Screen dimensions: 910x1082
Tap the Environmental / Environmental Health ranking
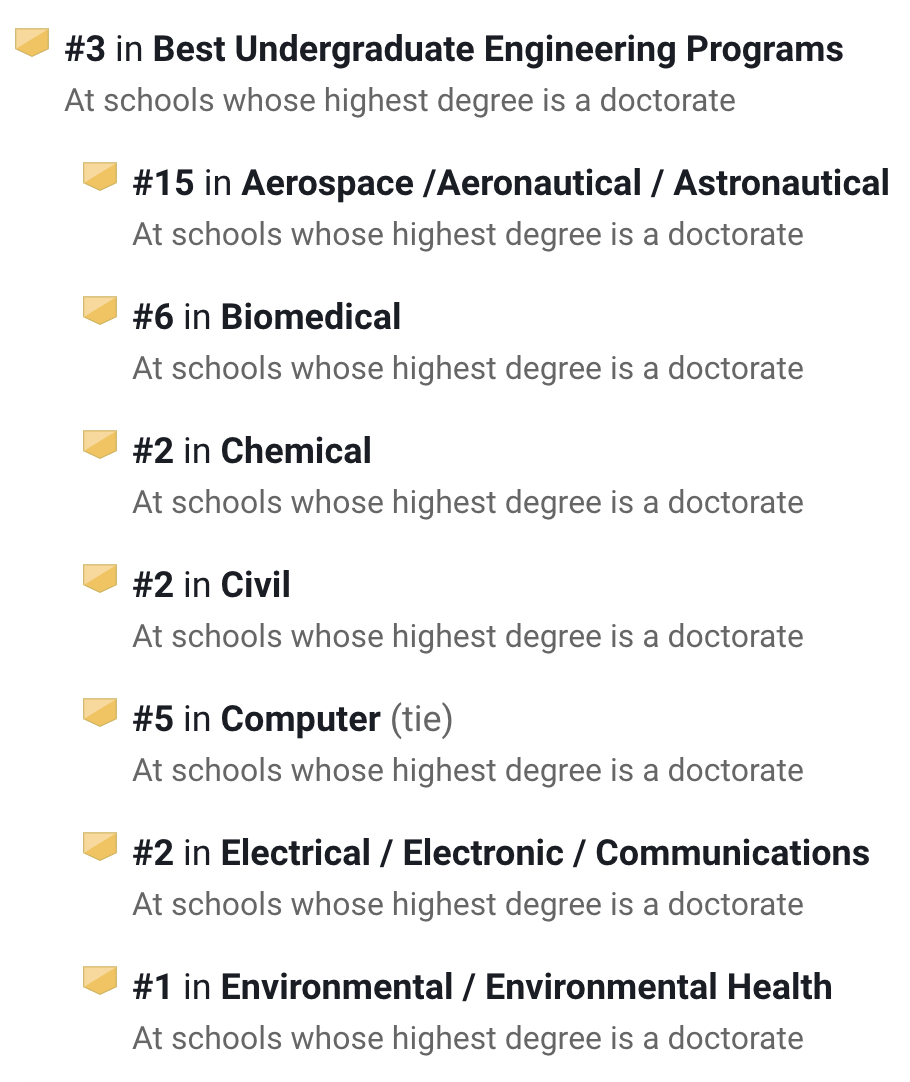point(526,987)
